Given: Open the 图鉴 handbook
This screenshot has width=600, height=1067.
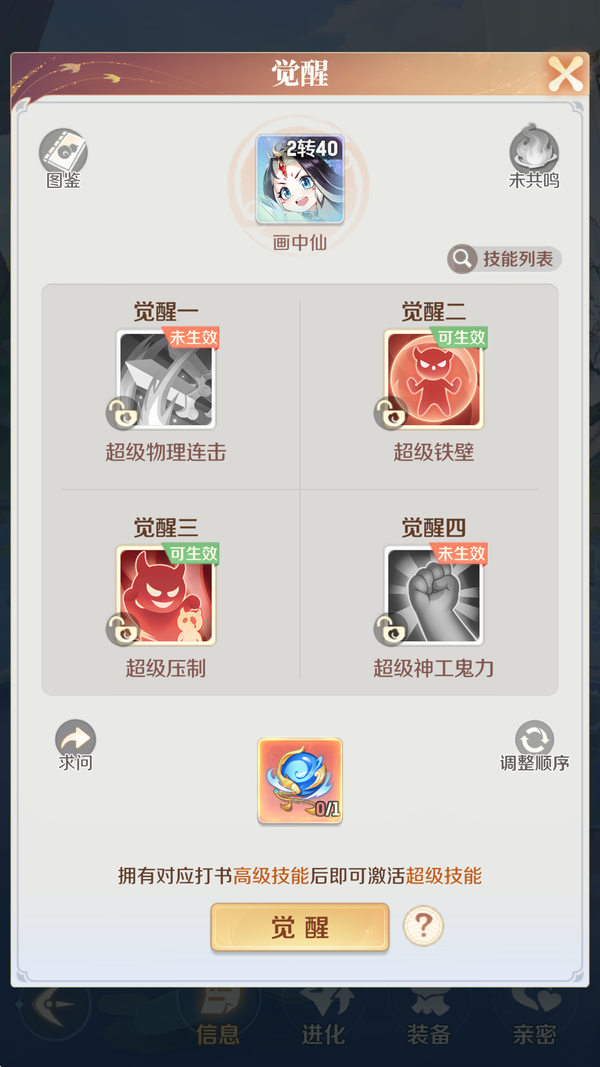Looking at the screenshot, I should click(x=64, y=153).
